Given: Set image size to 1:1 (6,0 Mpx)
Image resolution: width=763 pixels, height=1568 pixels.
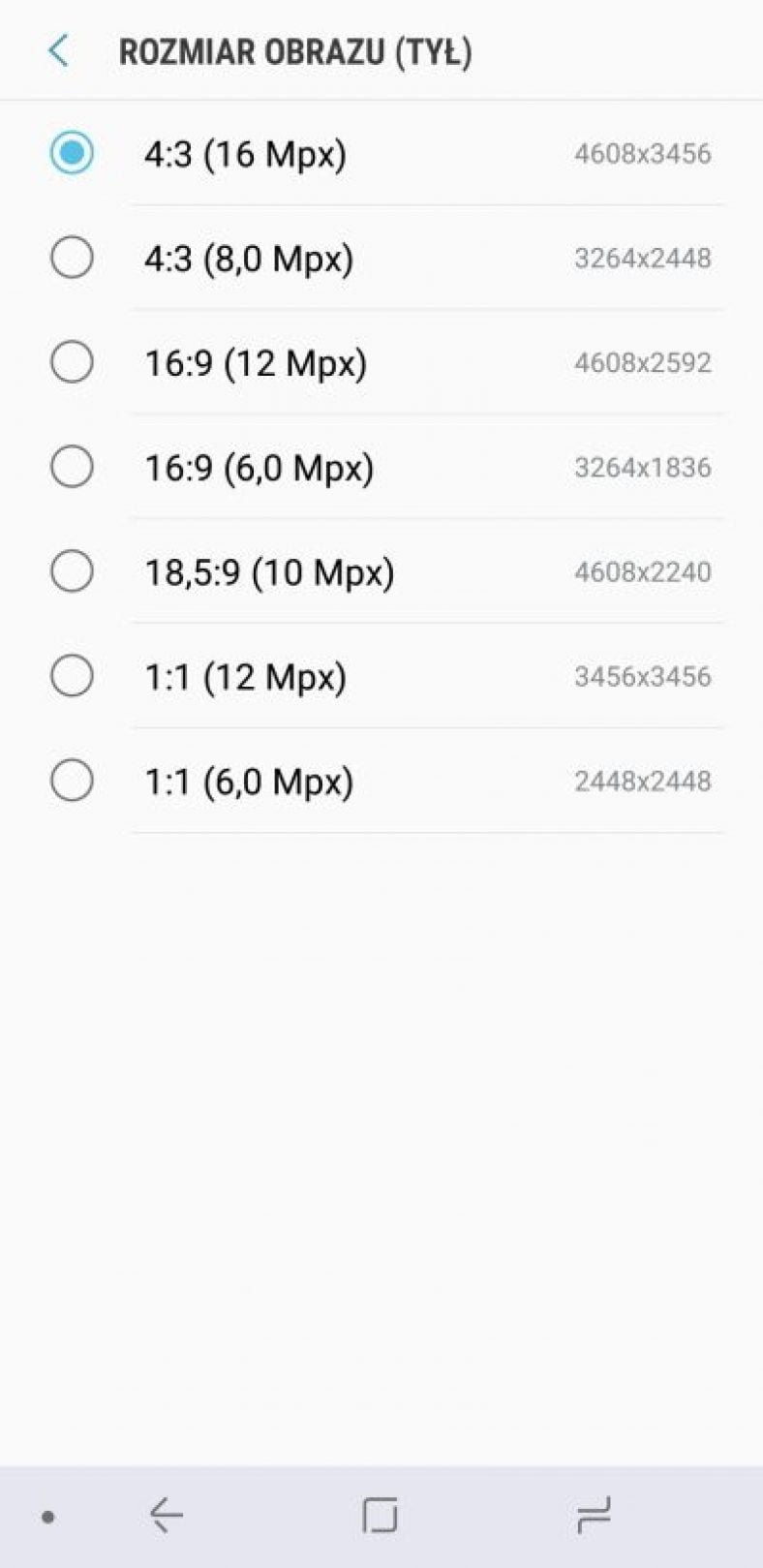Looking at the screenshot, I should pos(381,781).
